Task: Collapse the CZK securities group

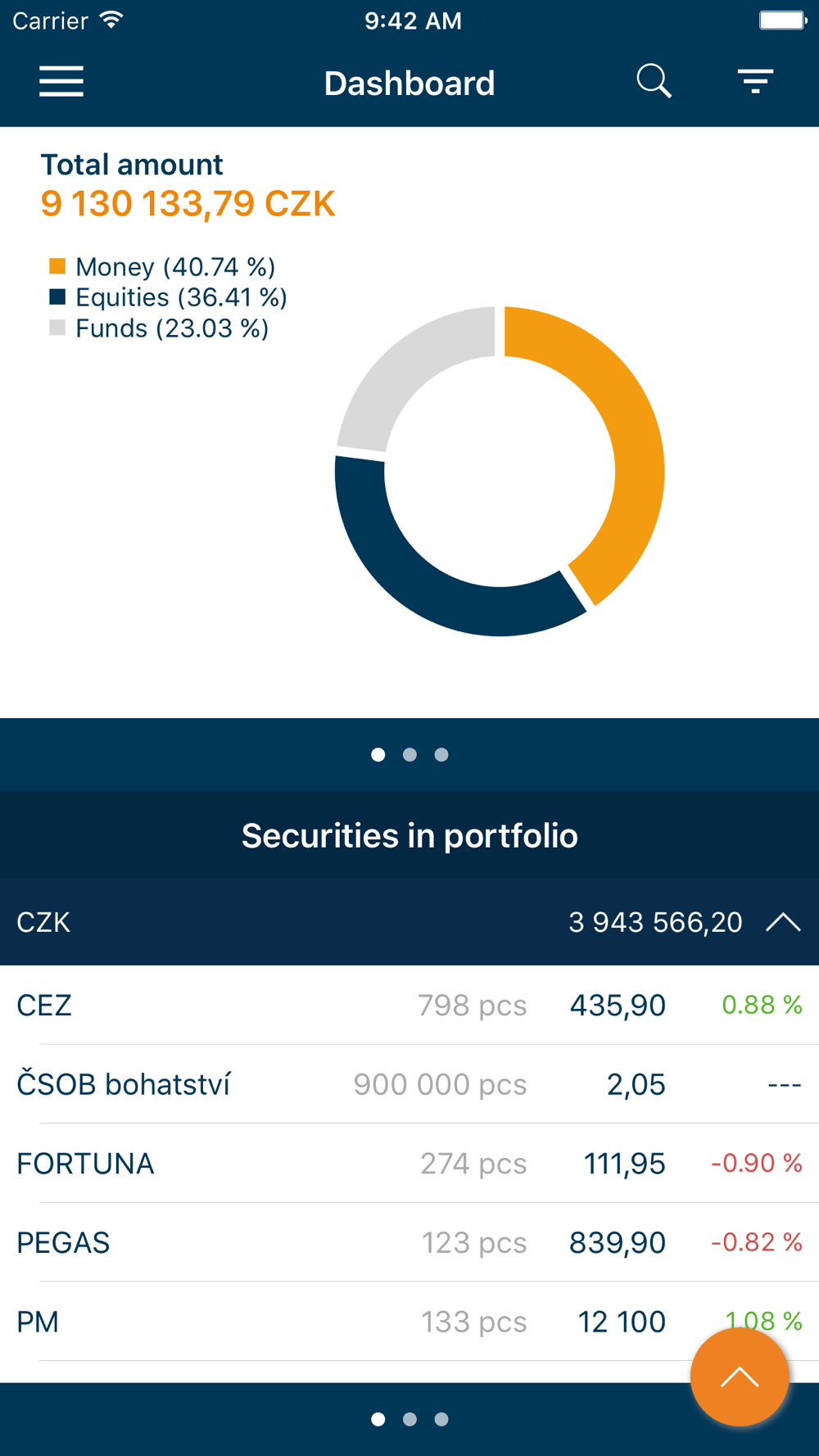Action: pos(783,922)
